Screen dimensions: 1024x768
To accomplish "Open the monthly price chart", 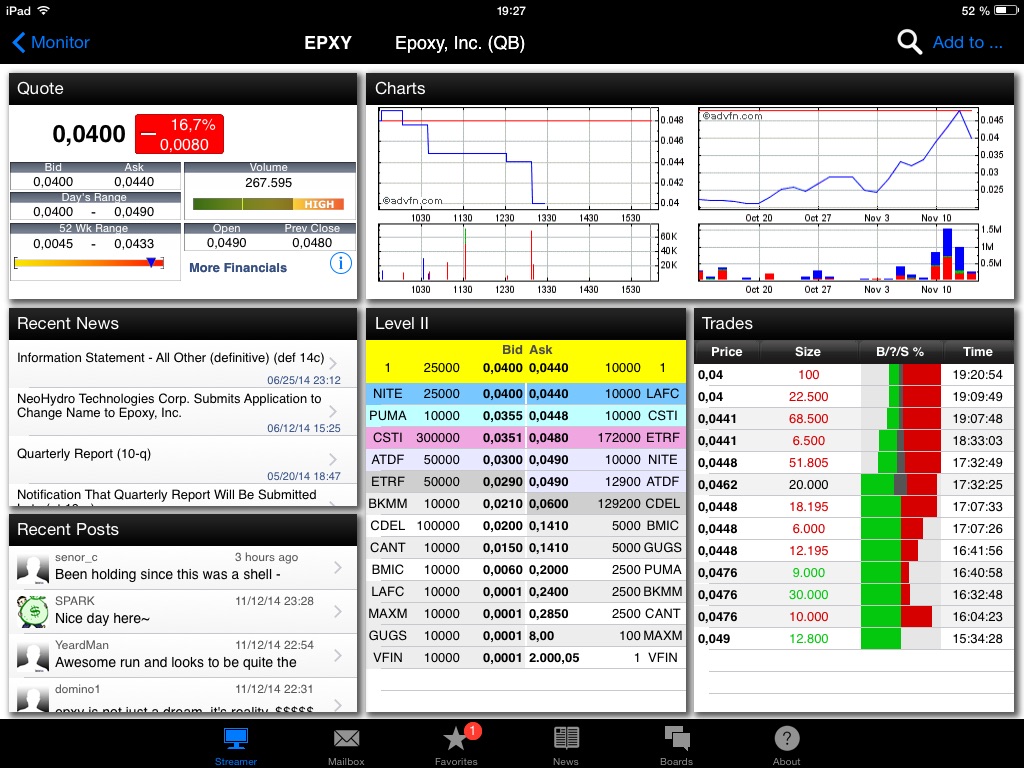I will click(x=837, y=157).
